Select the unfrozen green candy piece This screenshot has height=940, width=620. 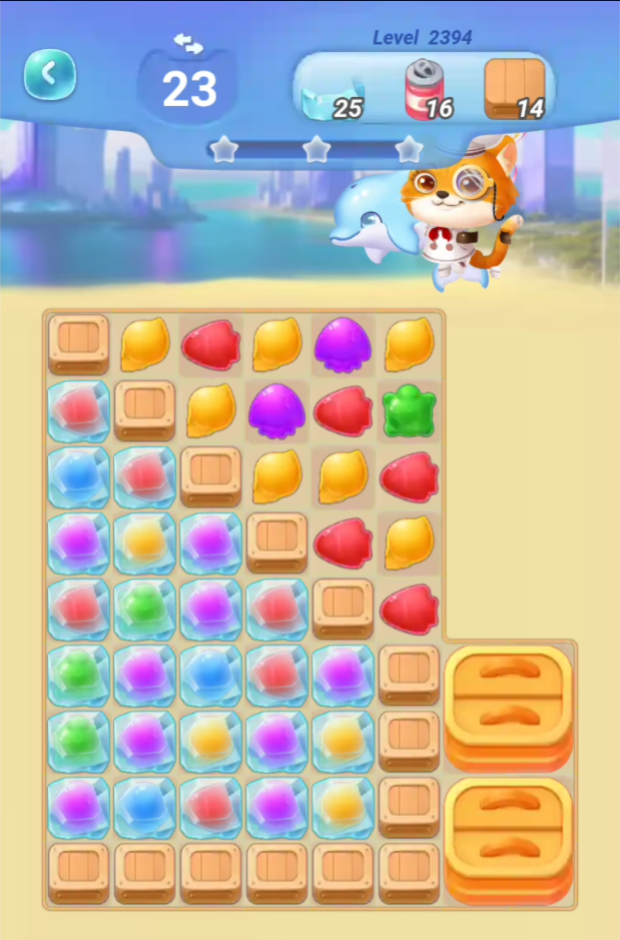[x=410, y=411]
